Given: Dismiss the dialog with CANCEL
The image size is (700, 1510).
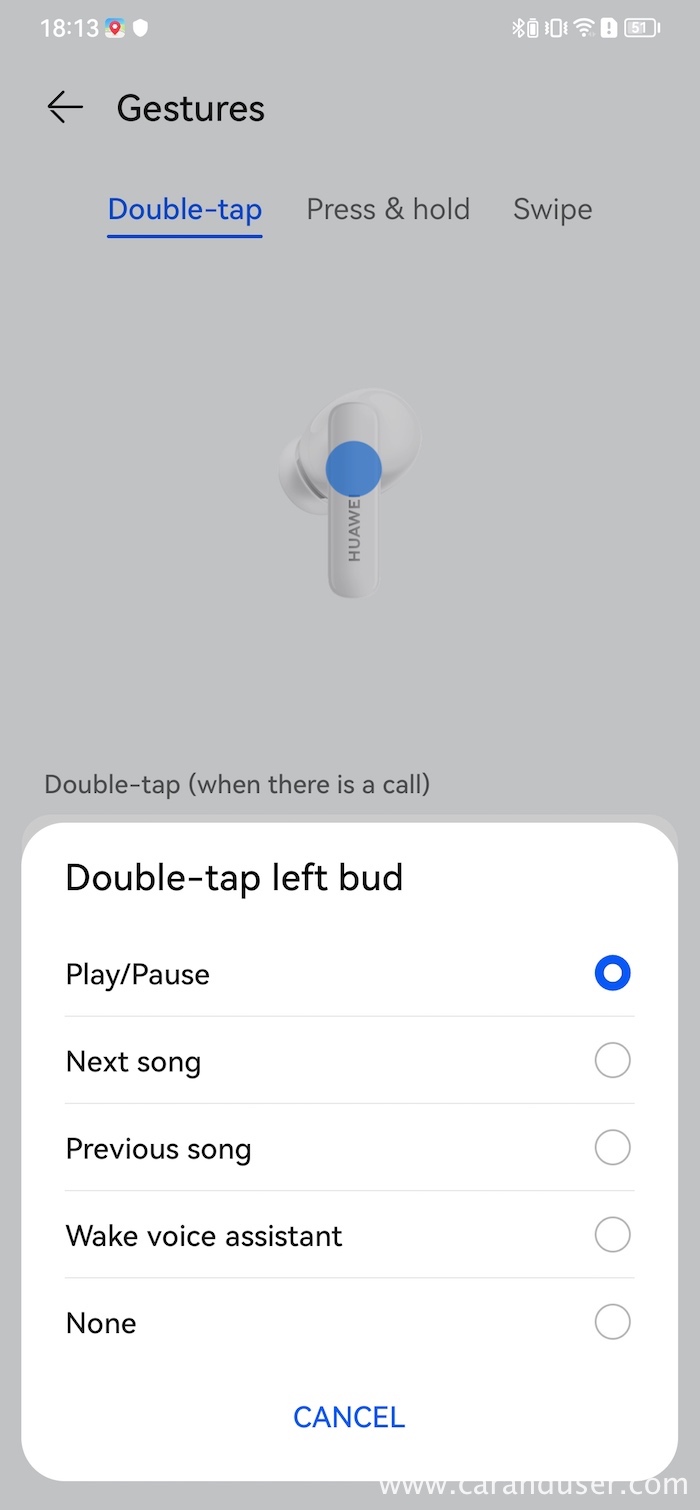Looking at the screenshot, I should [349, 1416].
